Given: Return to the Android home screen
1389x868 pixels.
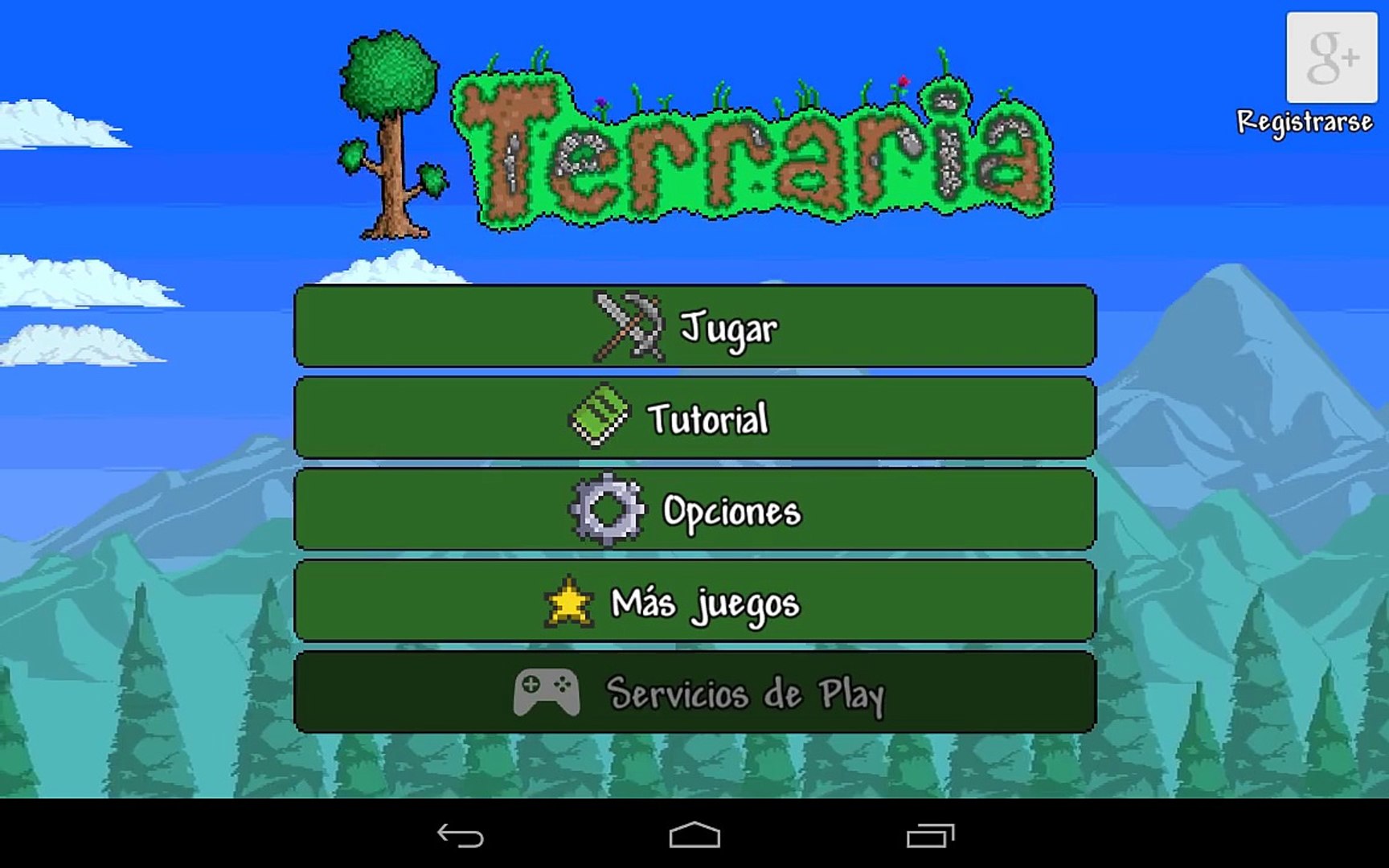Looking at the screenshot, I should pyautogui.click(x=694, y=836).
